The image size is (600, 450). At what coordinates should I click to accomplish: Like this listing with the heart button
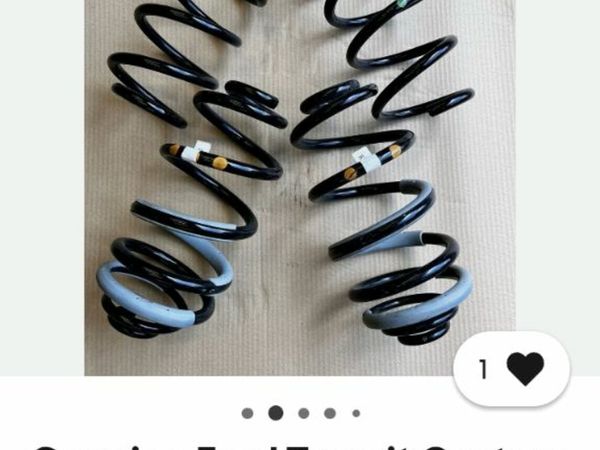[x=524, y=369]
